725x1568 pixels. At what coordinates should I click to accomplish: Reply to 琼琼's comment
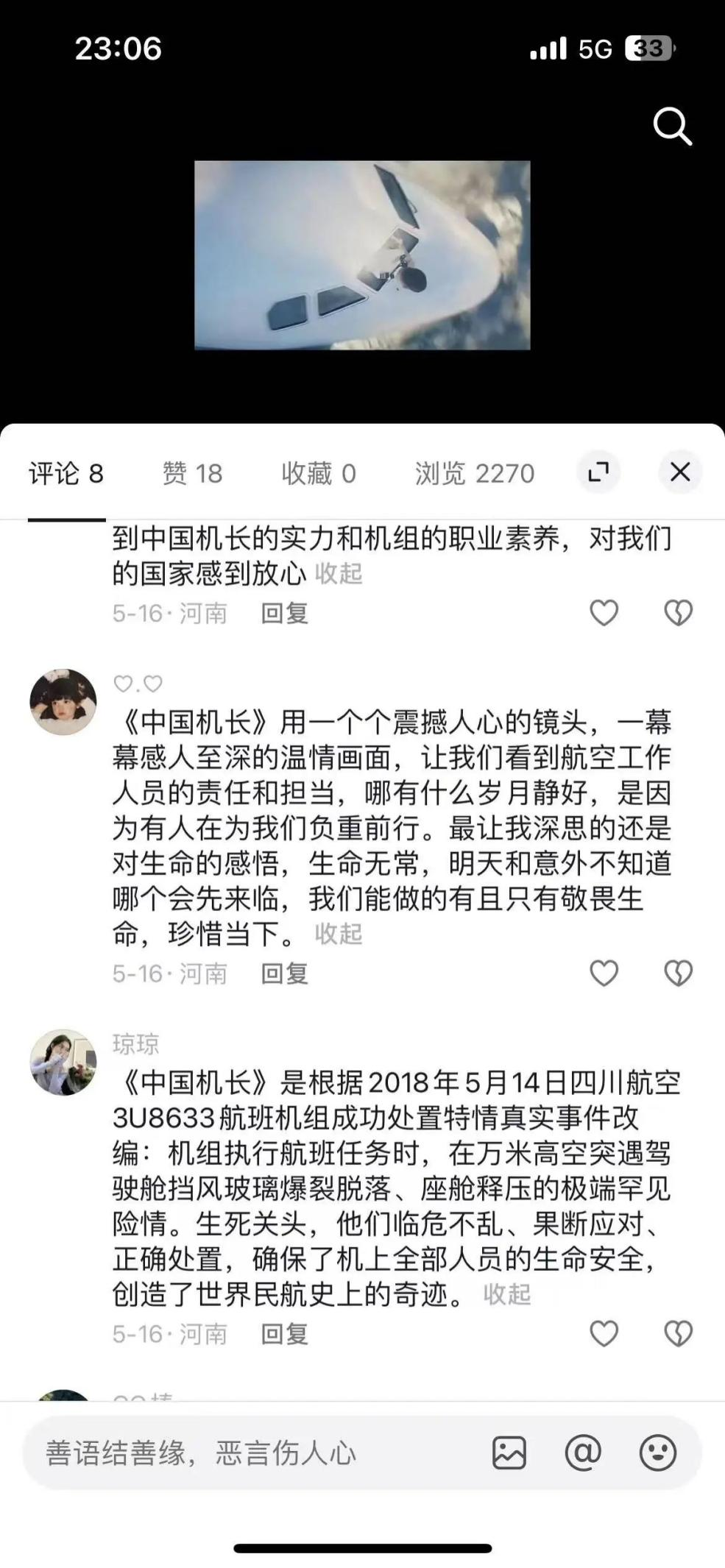click(284, 1334)
